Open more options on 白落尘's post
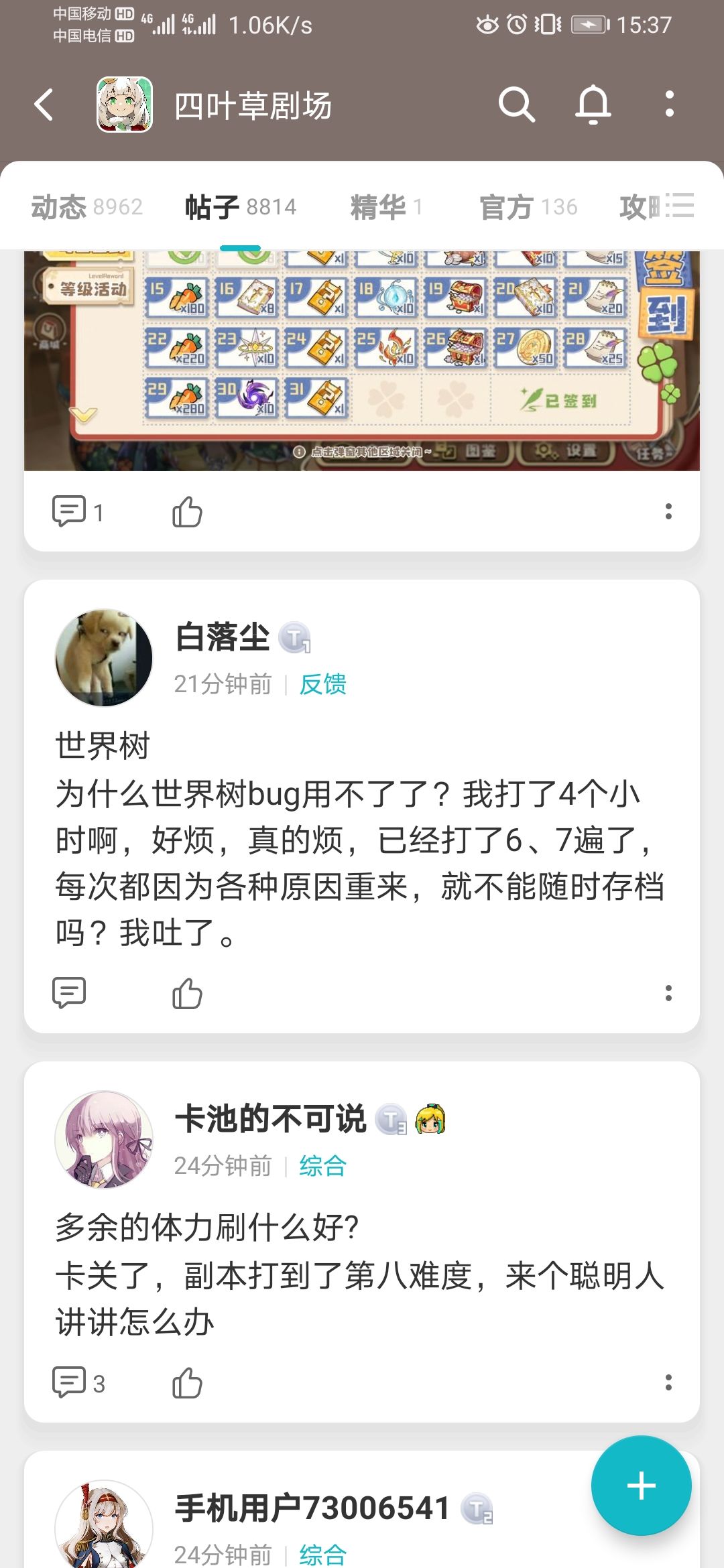 [668, 993]
